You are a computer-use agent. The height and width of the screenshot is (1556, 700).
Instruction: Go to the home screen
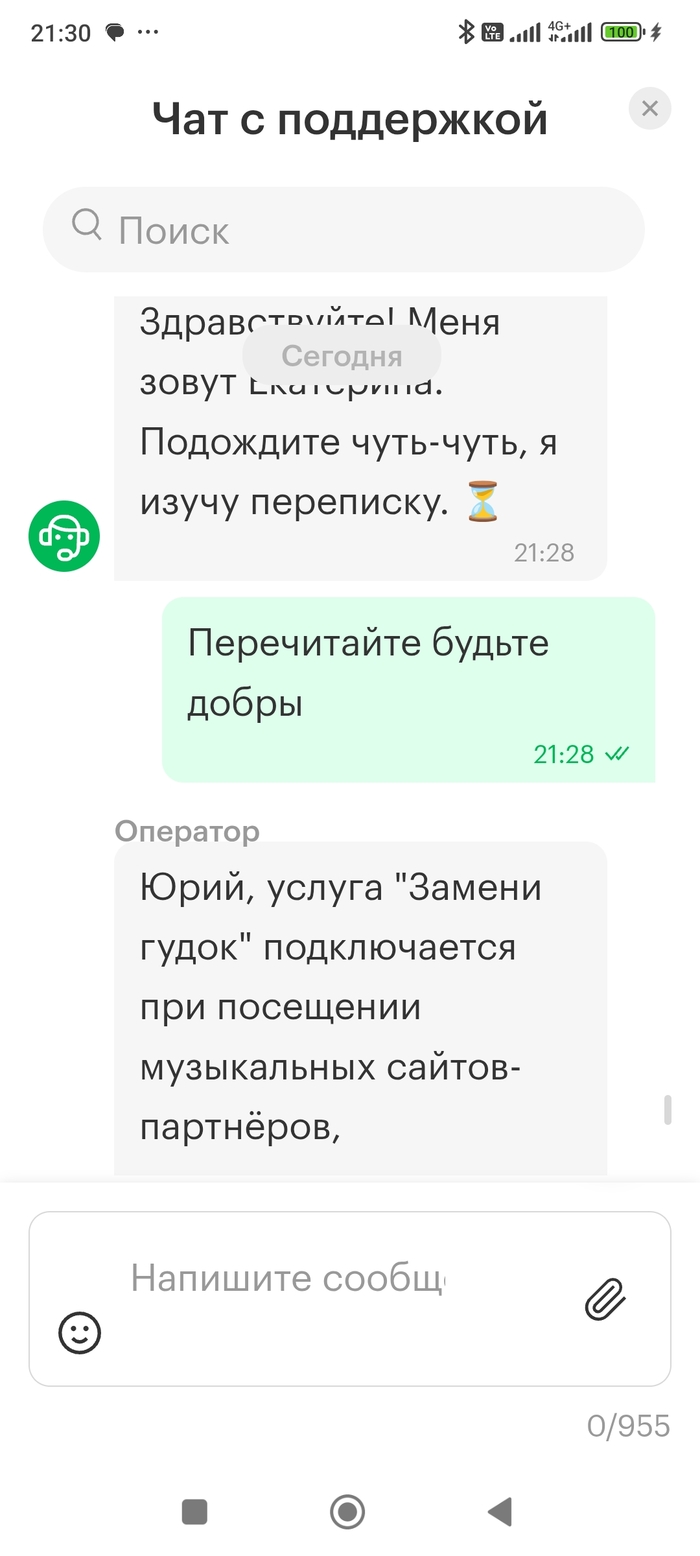pyautogui.click(x=347, y=1511)
